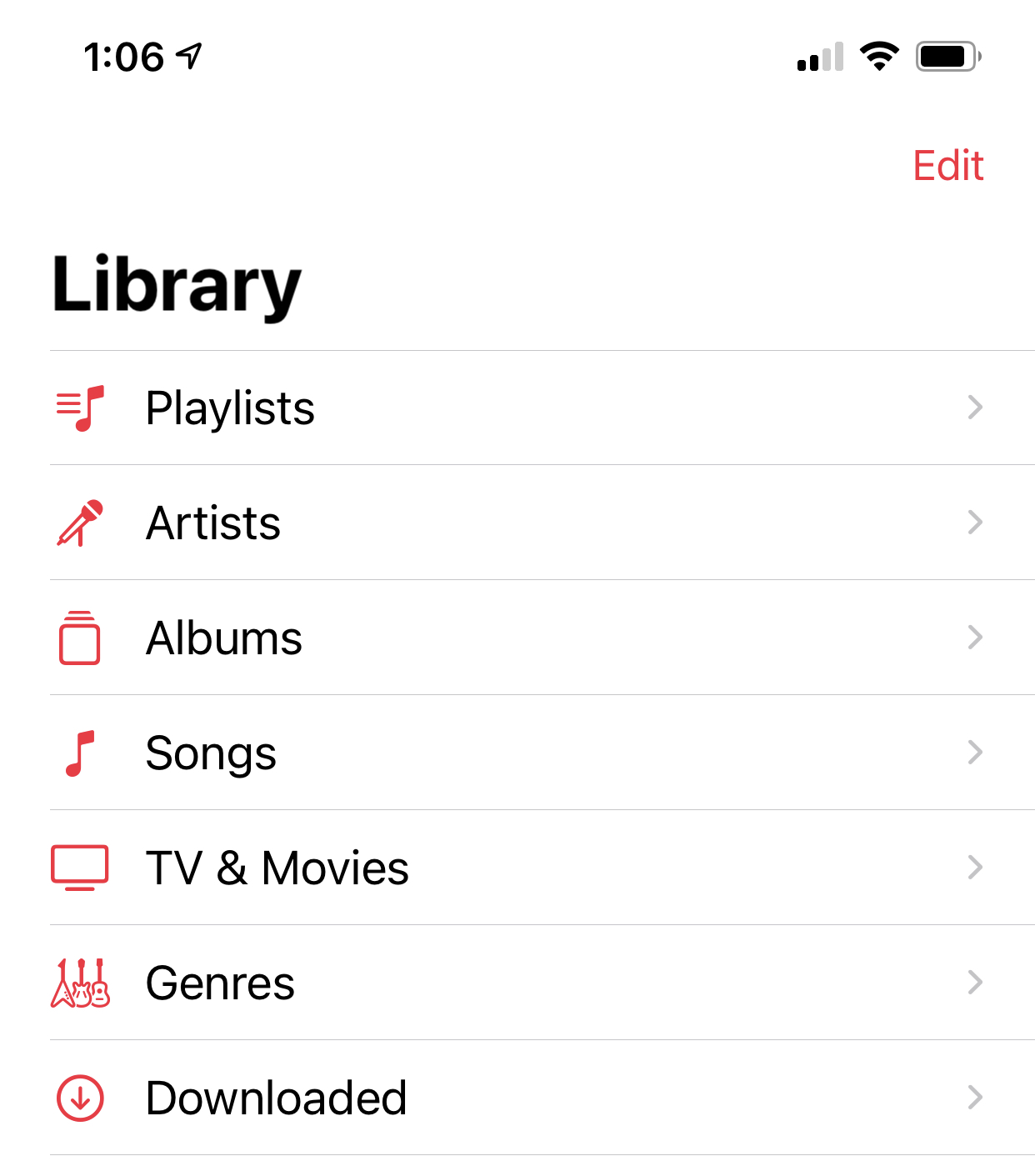Tap the Playlists music list icon
Image resolution: width=1035 pixels, height=1176 pixels.
pyautogui.click(x=79, y=408)
